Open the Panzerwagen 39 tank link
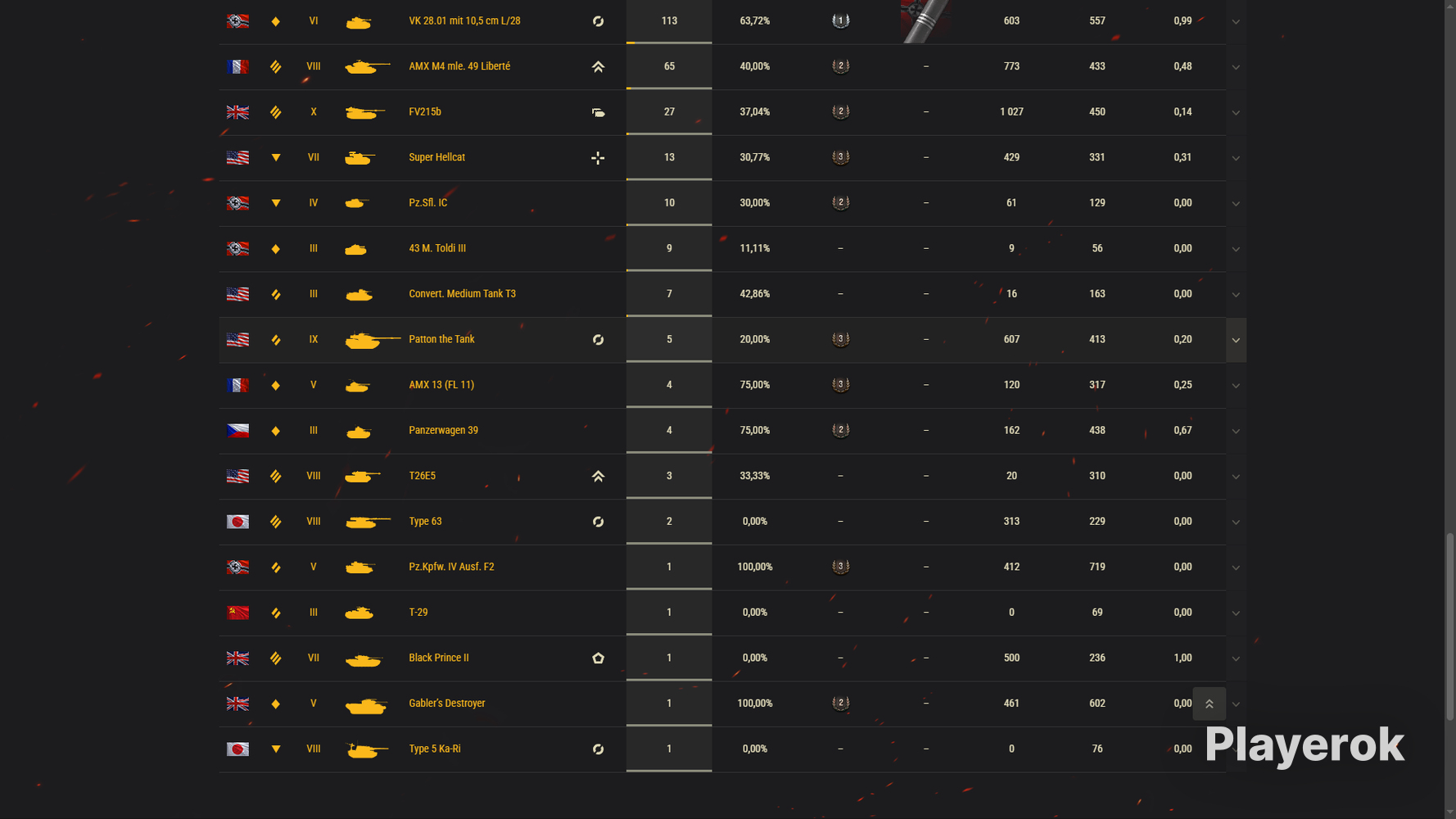Viewport: 1456px width, 819px height. [443, 430]
